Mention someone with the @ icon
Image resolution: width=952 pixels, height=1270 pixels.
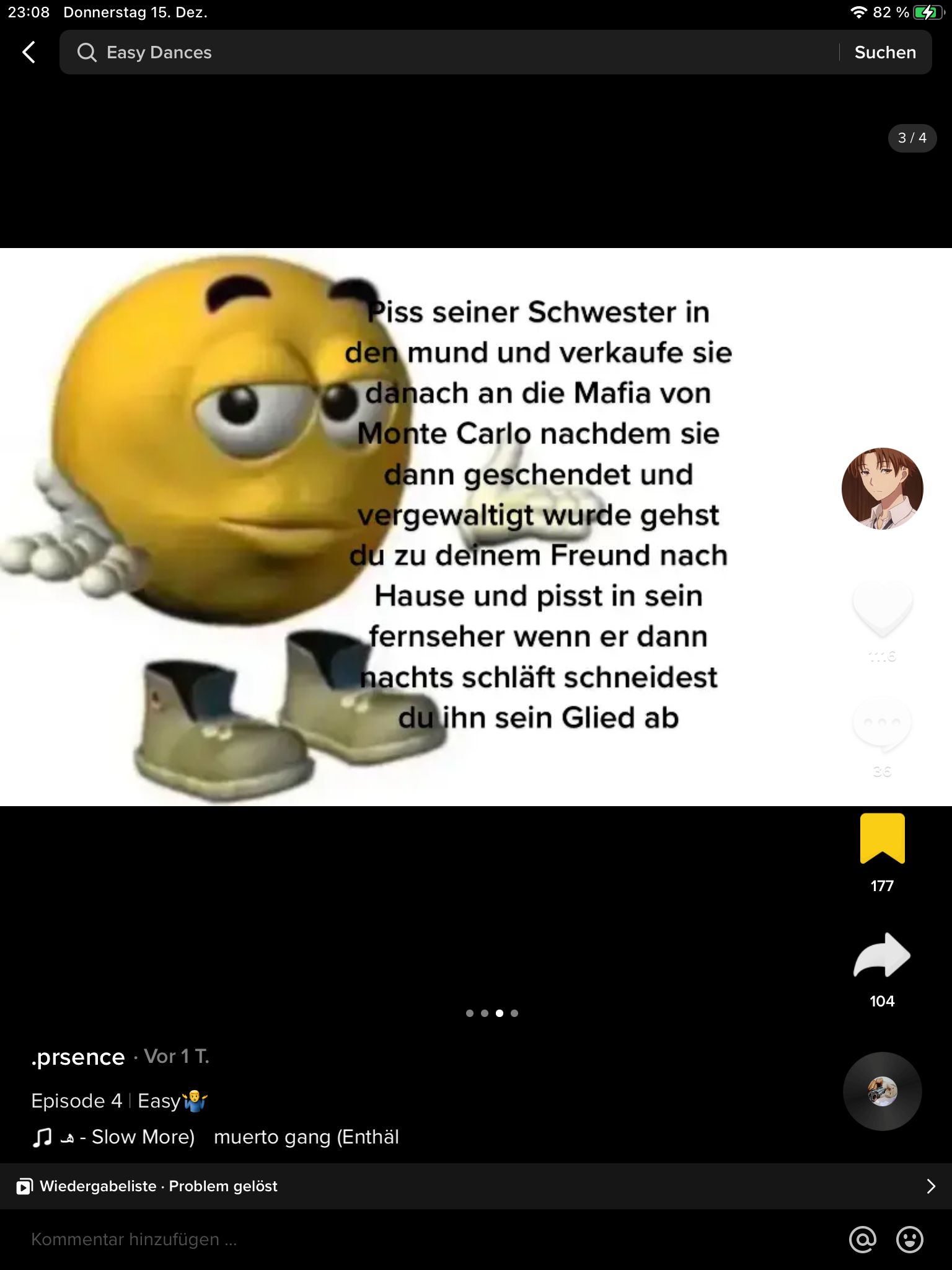[863, 1240]
